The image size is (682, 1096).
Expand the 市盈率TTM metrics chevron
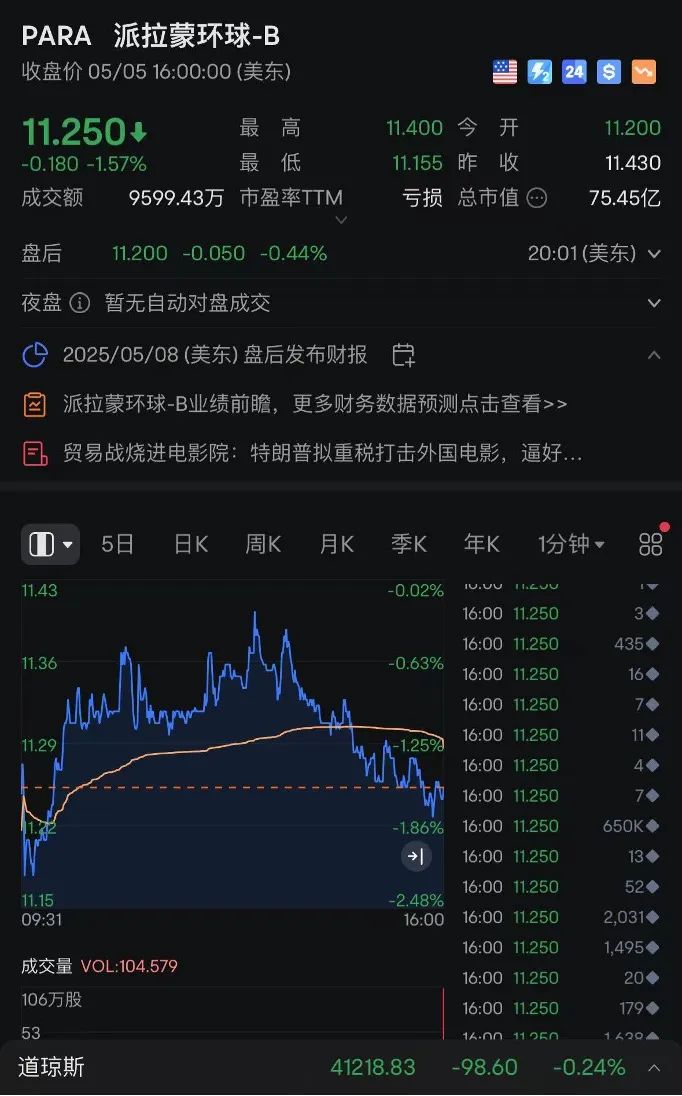(x=341, y=220)
